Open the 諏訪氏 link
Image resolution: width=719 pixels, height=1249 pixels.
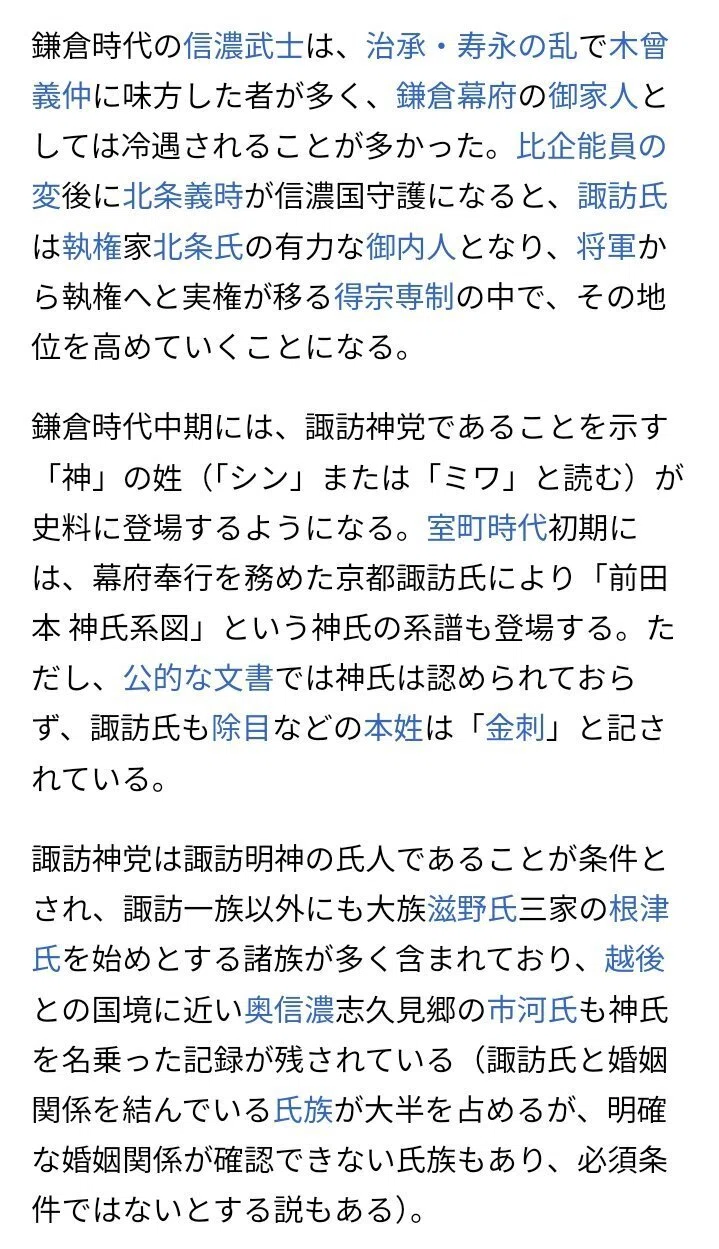622,196
